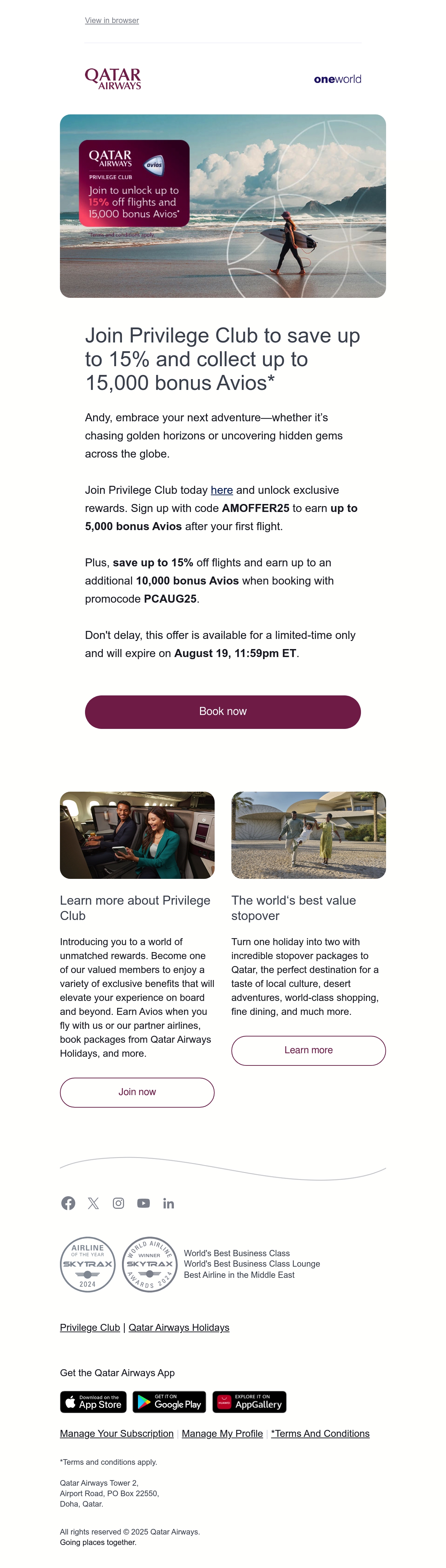
Task: Tap the Join now button
Action: pyautogui.click(x=137, y=1092)
